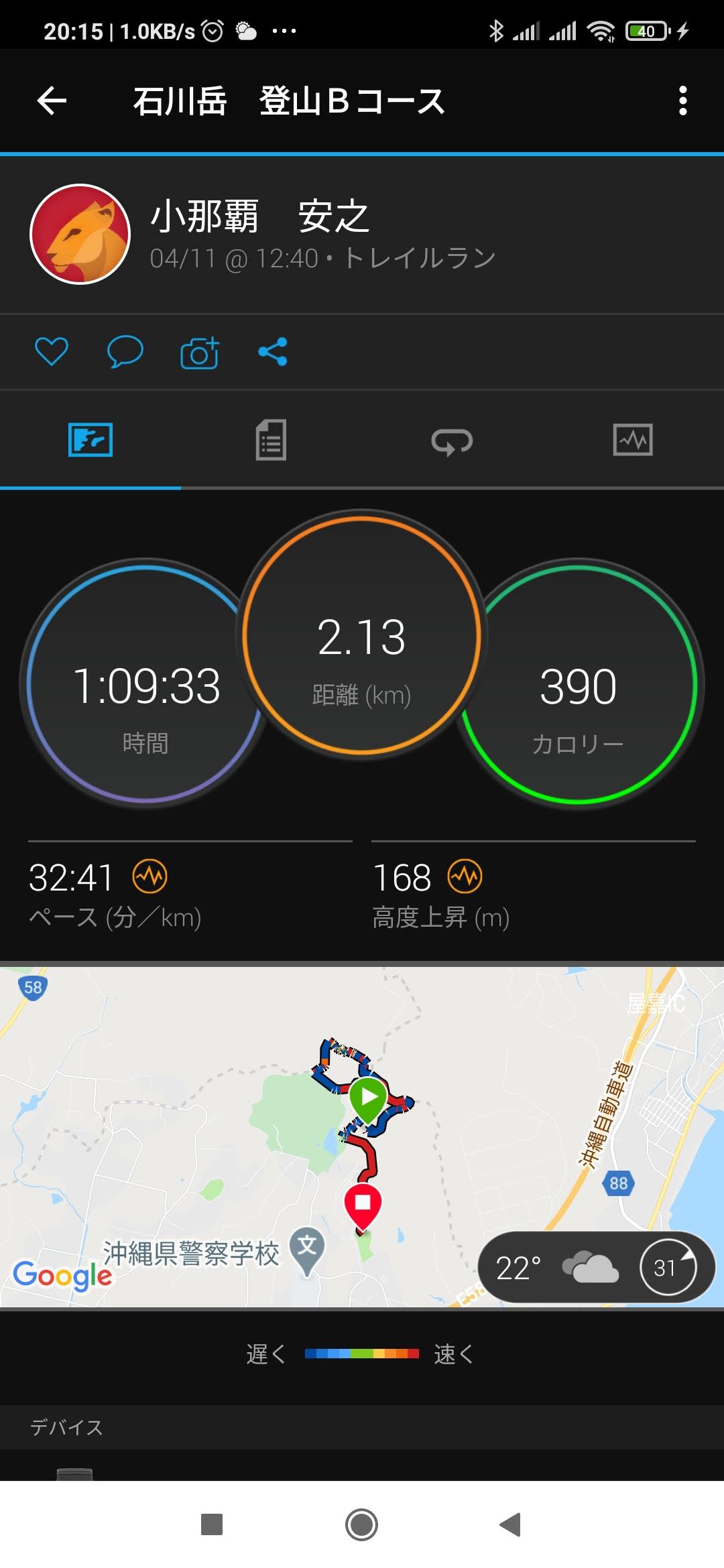Share this trail run activity

[x=273, y=352]
